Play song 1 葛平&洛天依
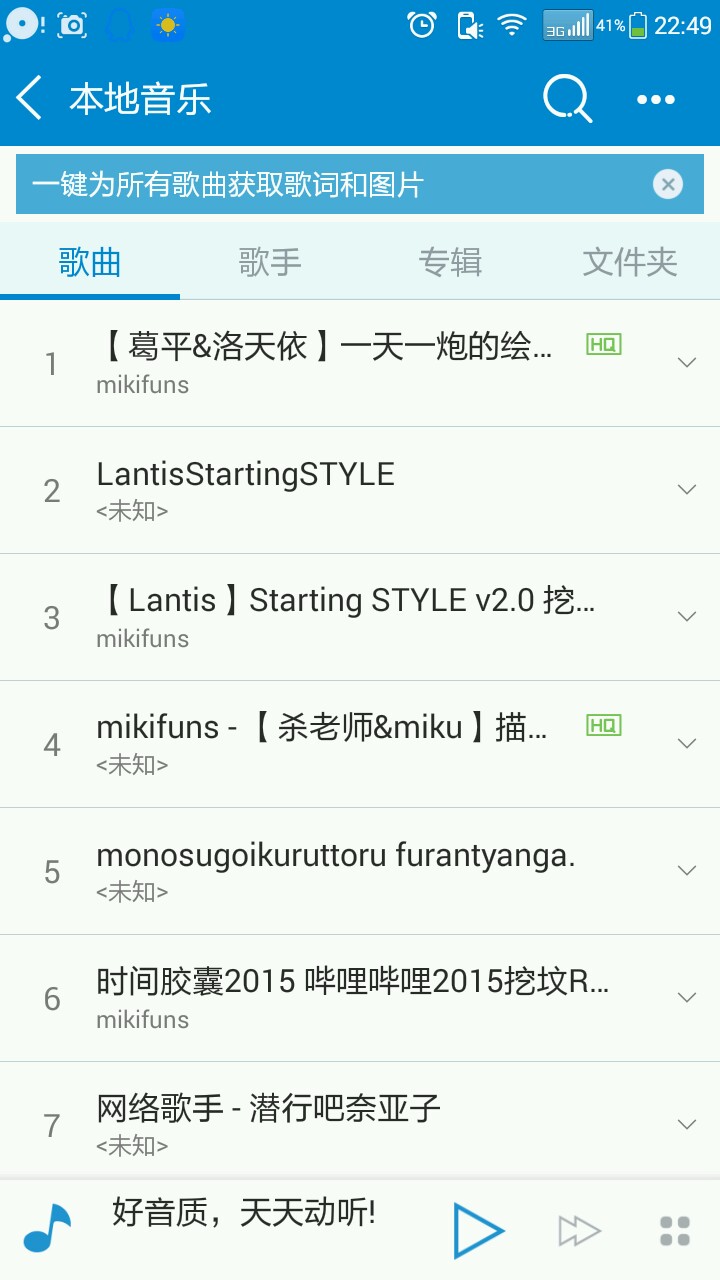Viewport: 720px width, 1280px height. [330, 363]
